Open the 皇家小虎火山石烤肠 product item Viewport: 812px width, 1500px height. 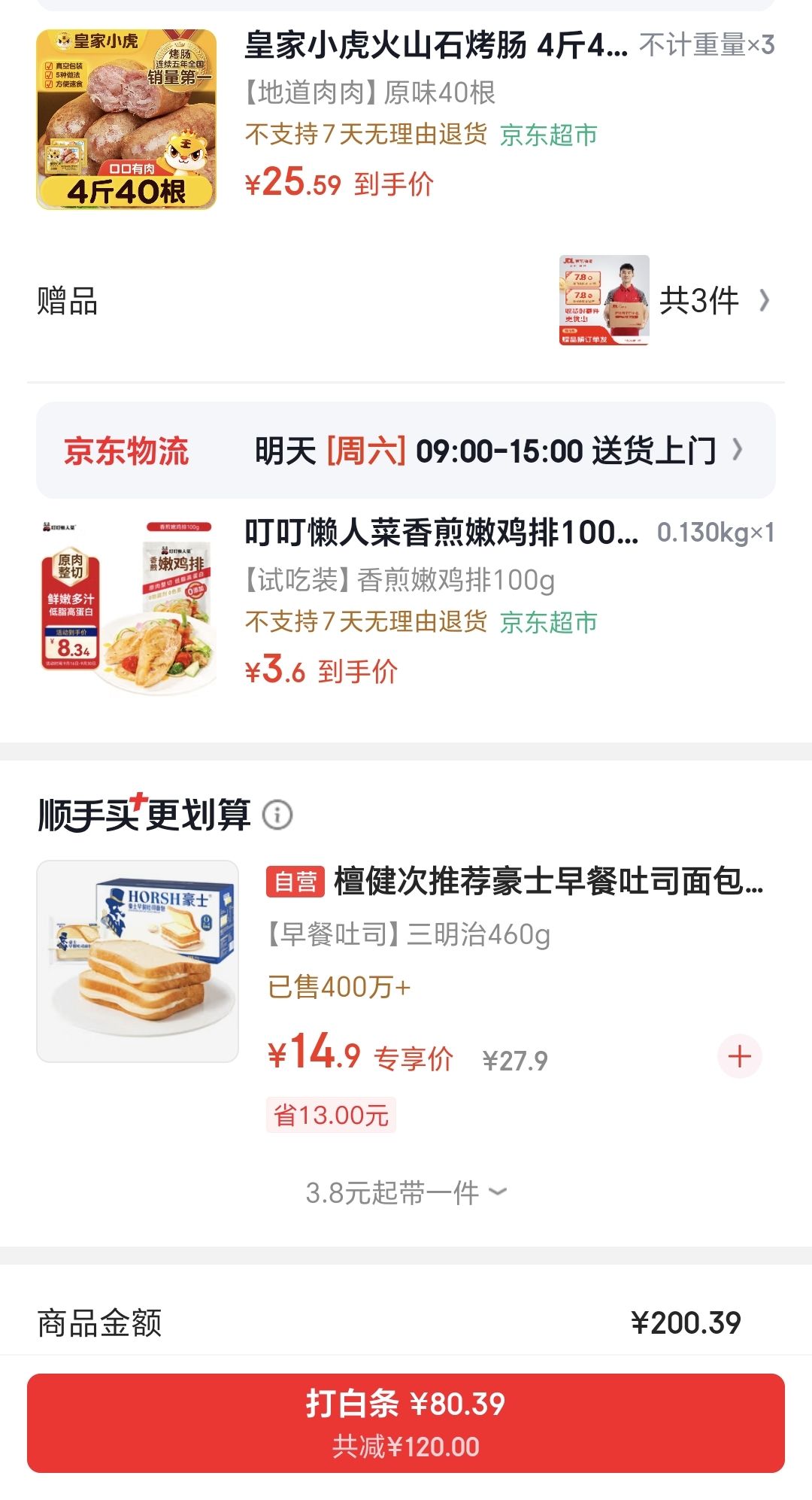(406, 119)
